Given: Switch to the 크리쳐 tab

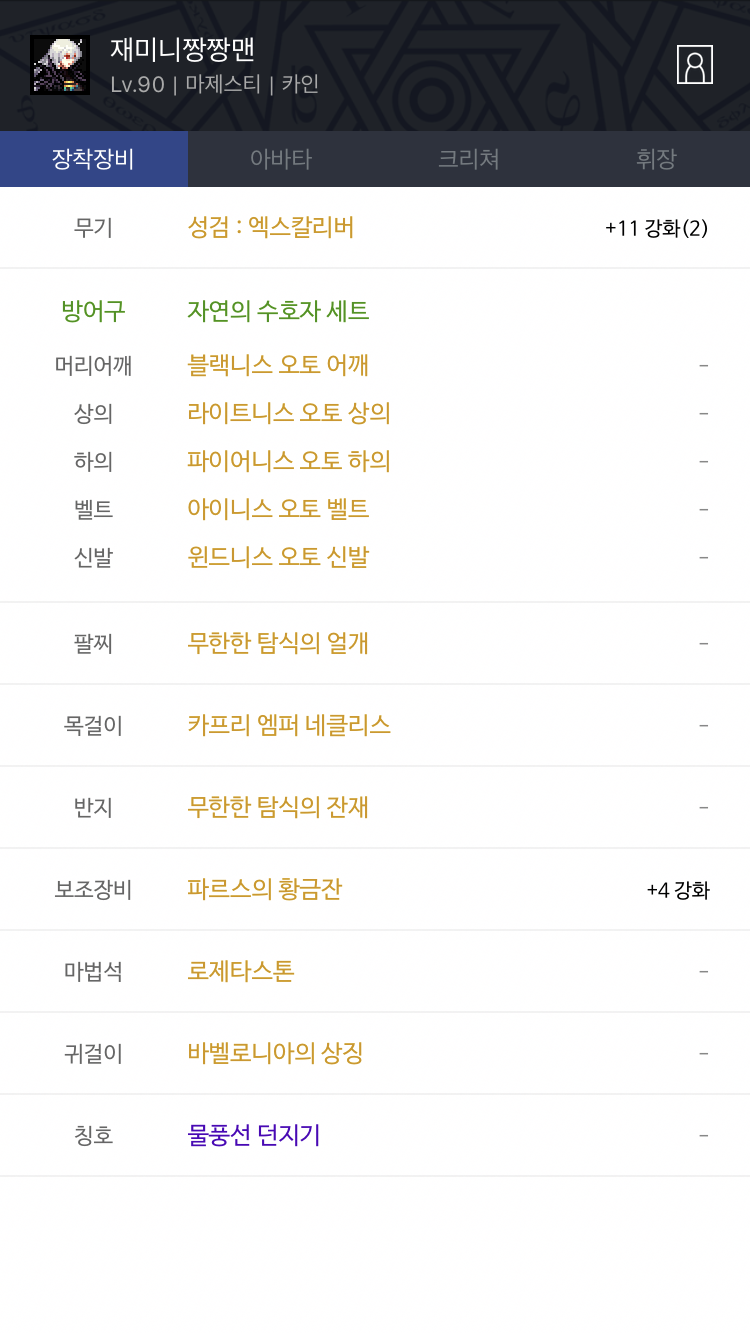Looking at the screenshot, I should (x=469, y=159).
